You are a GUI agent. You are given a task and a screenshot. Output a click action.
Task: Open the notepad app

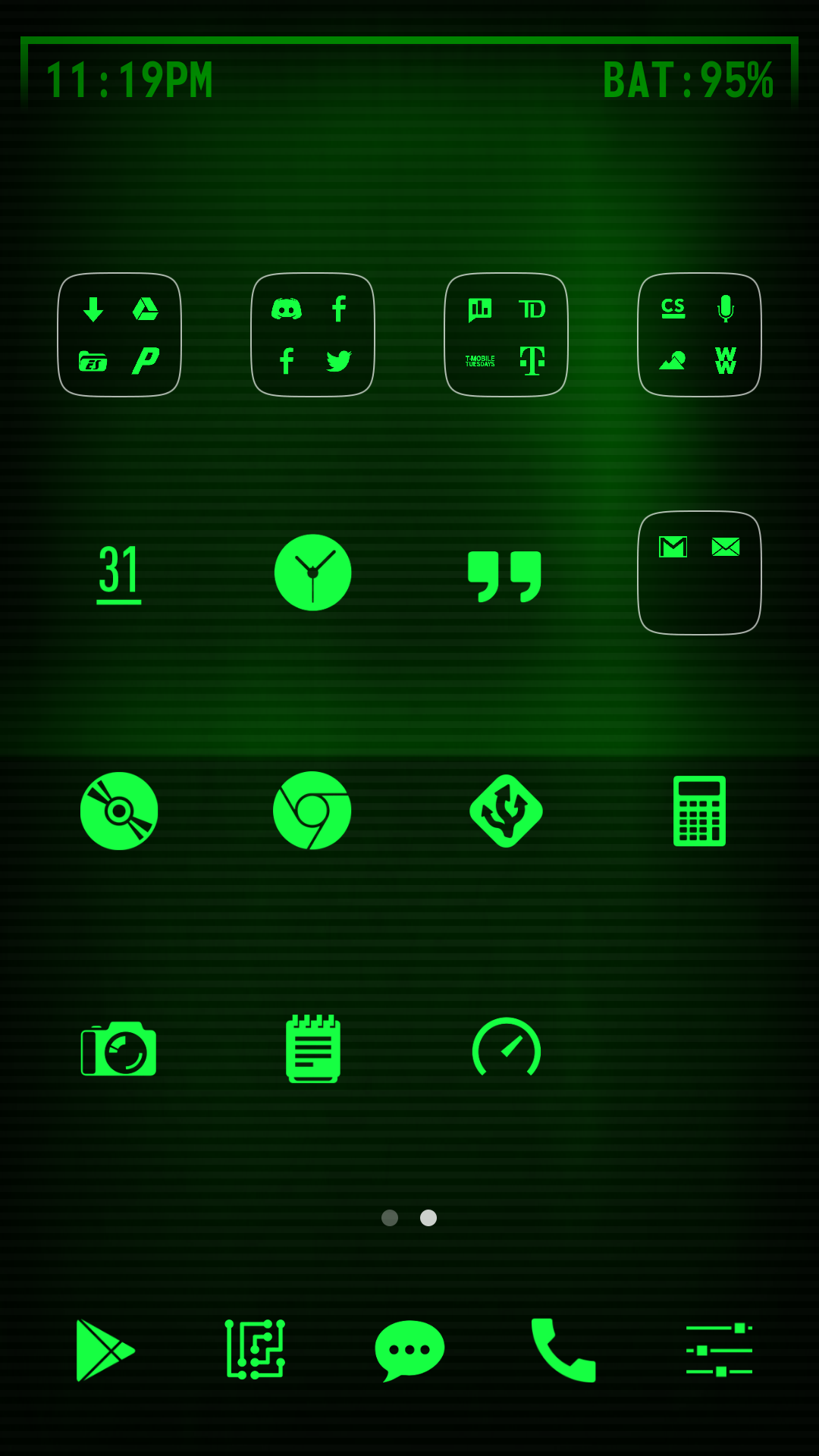(312, 1049)
